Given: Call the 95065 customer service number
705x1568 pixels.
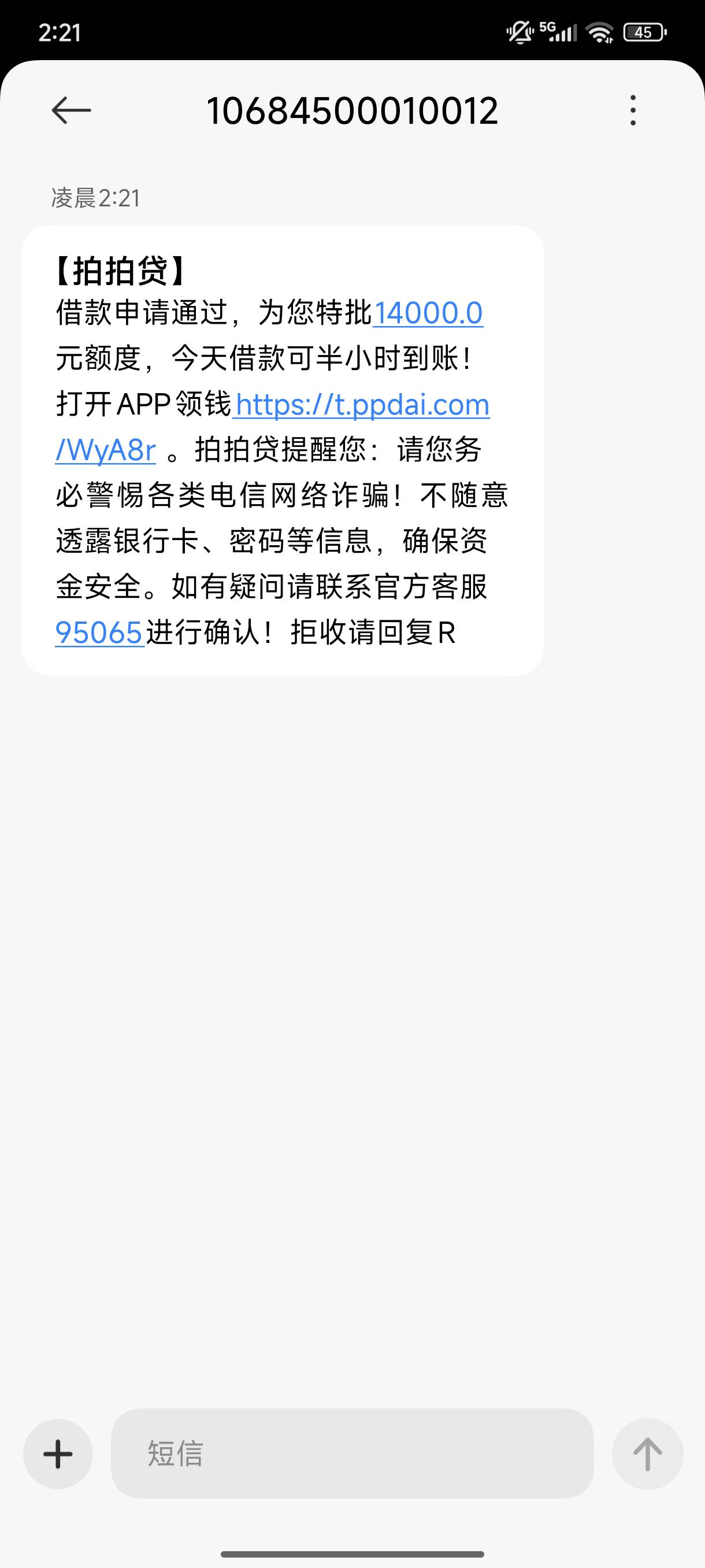Looking at the screenshot, I should (99, 633).
